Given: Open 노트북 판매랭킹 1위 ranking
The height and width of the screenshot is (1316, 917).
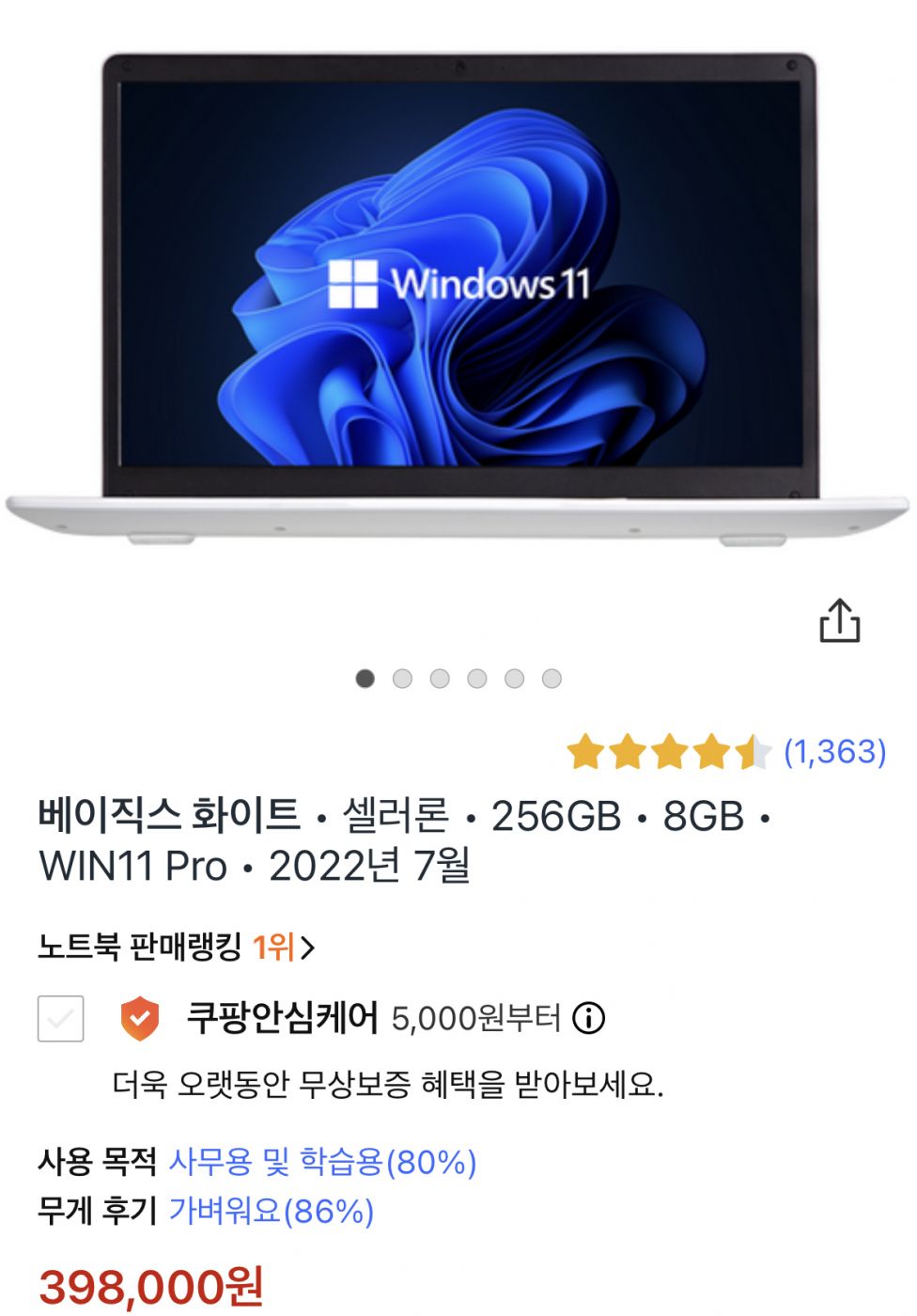Looking at the screenshot, I should tap(176, 947).
